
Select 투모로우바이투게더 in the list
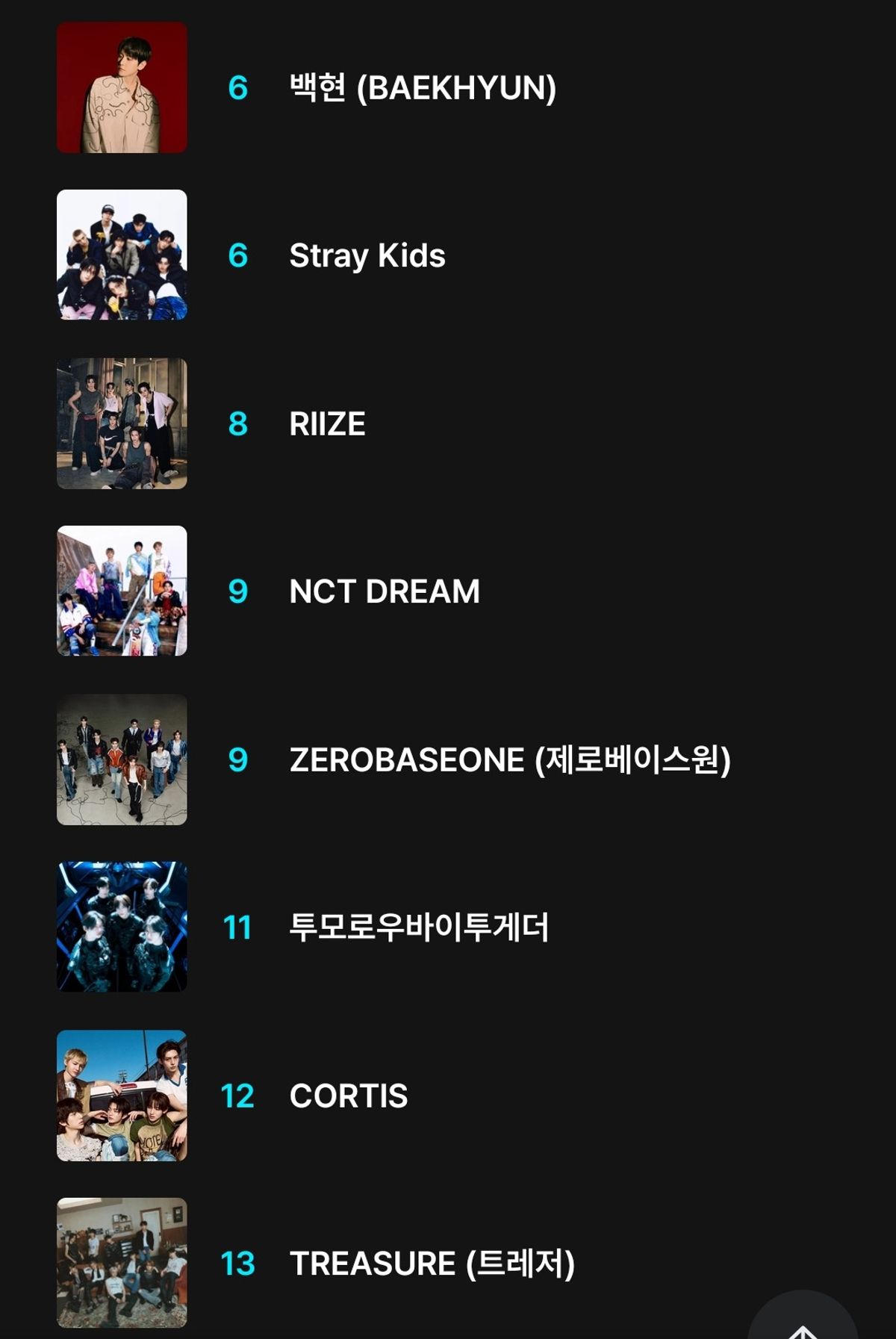[x=418, y=928]
